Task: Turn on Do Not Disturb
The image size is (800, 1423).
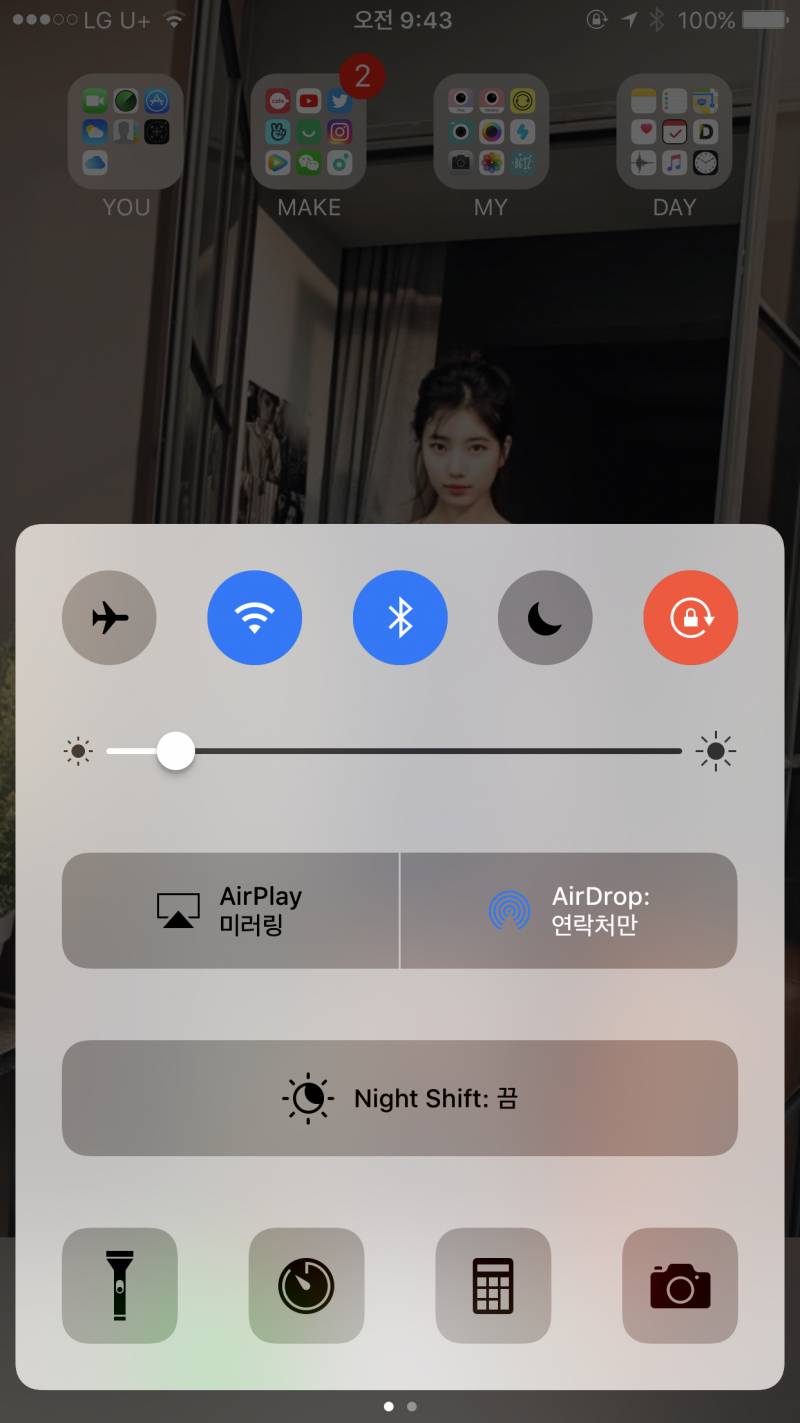Action: (545, 617)
